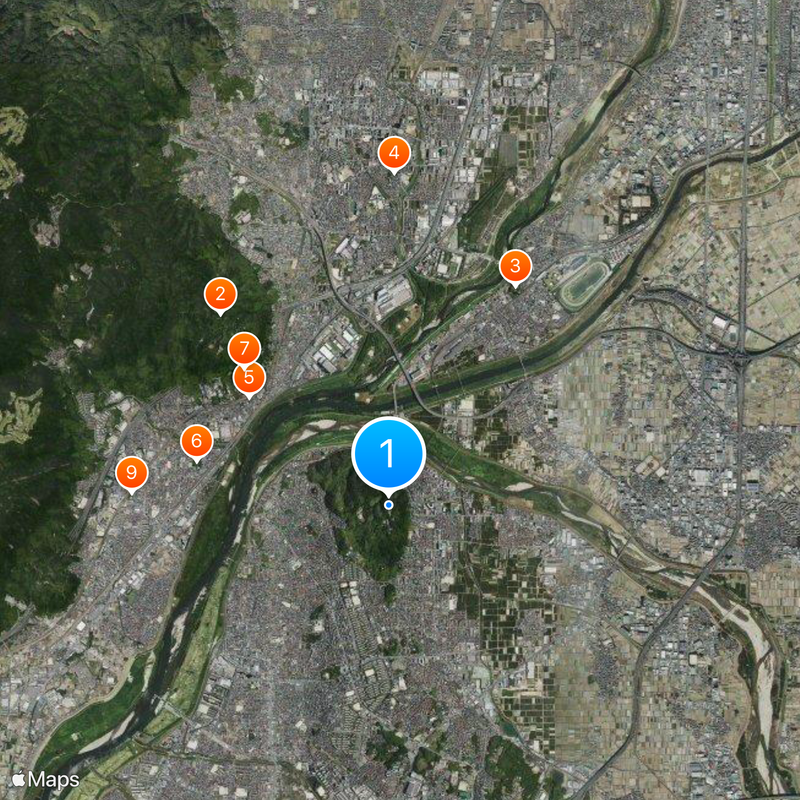The image size is (800, 800).
Task: Choose the orange pin numbered 5
Action: tap(249, 378)
